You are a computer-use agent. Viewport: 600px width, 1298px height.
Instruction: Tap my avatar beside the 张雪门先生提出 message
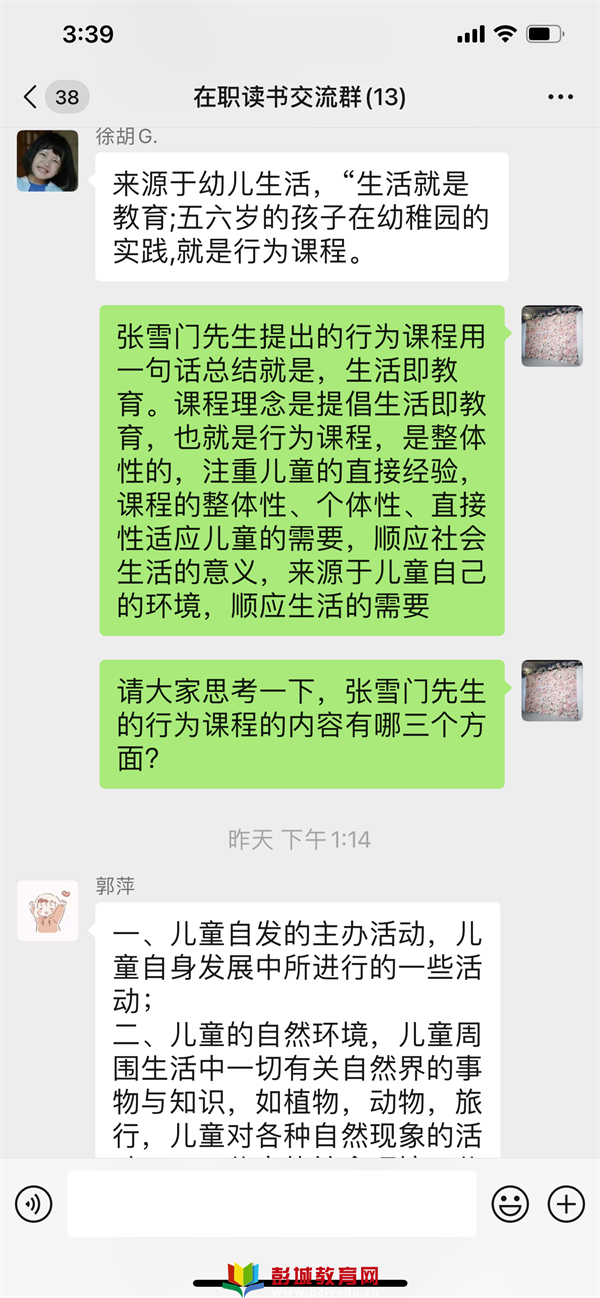tap(552, 336)
